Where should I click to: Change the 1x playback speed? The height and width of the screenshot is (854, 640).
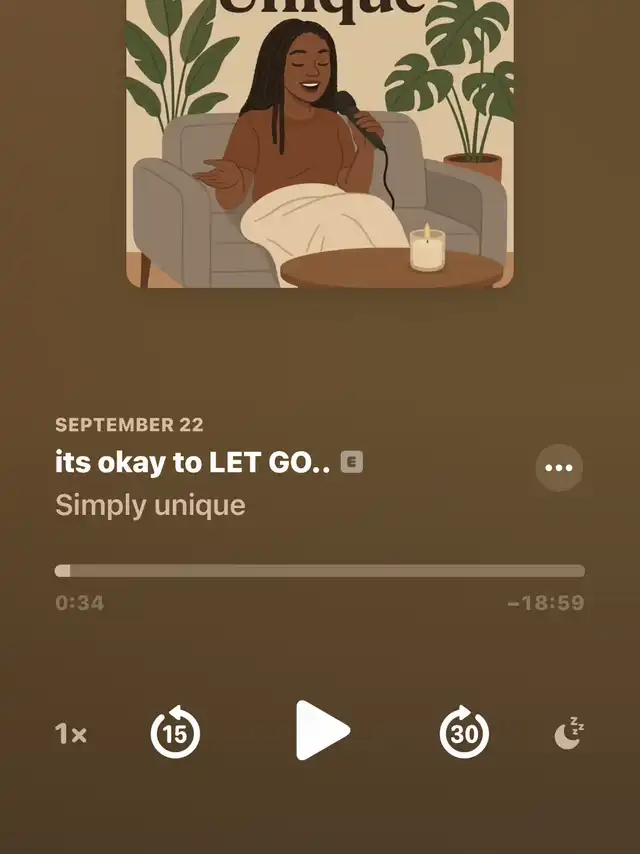(x=70, y=734)
